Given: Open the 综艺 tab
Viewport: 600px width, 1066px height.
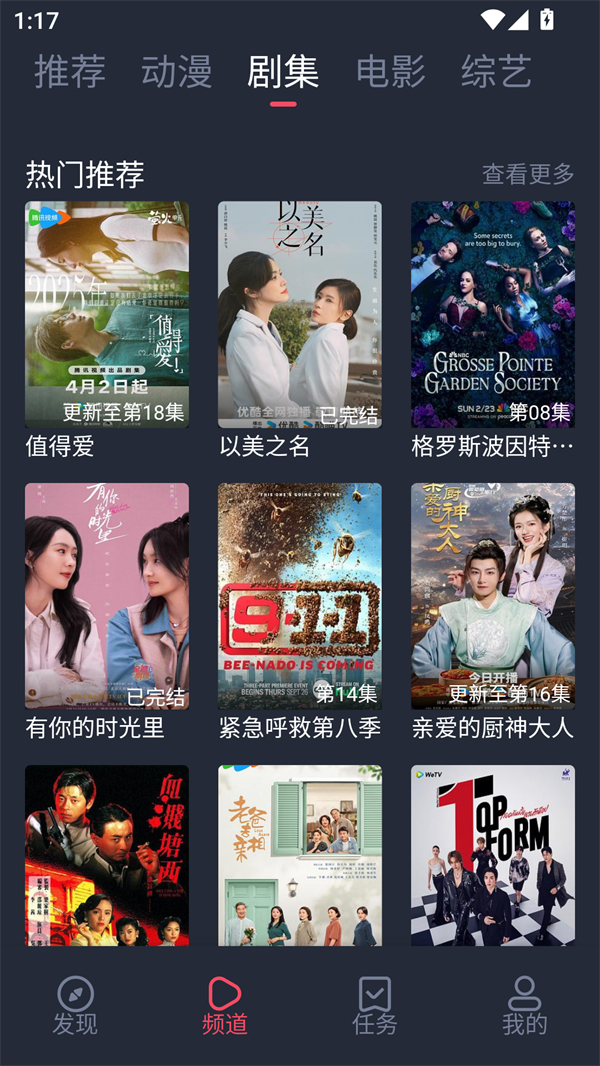Looking at the screenshot, I should [x=496, y=72].
